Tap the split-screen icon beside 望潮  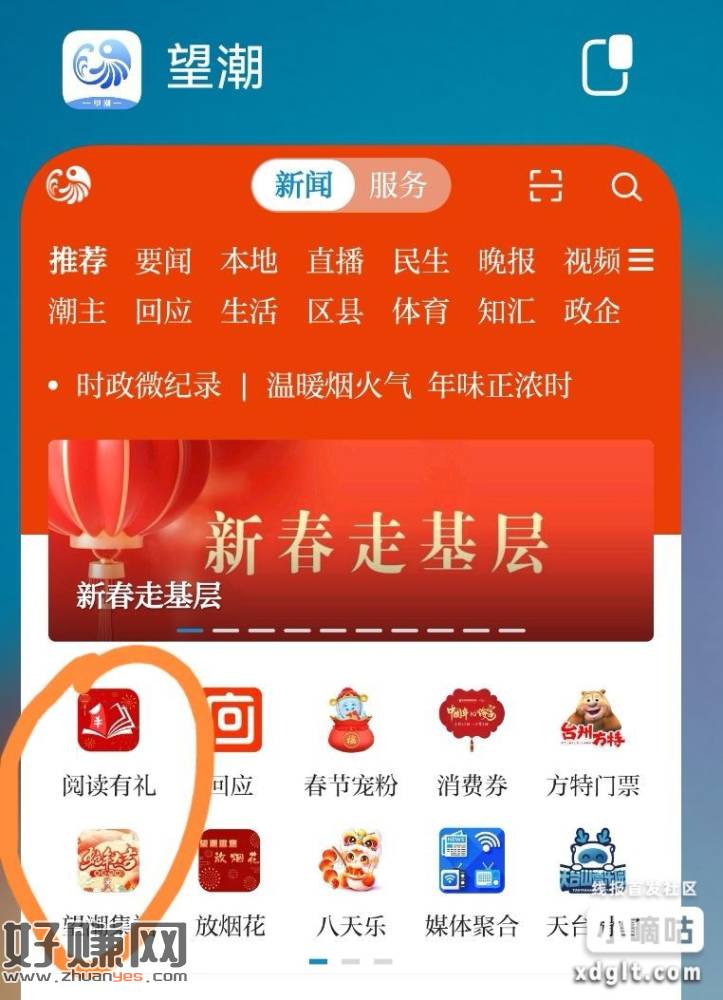(x=608, y=66)
